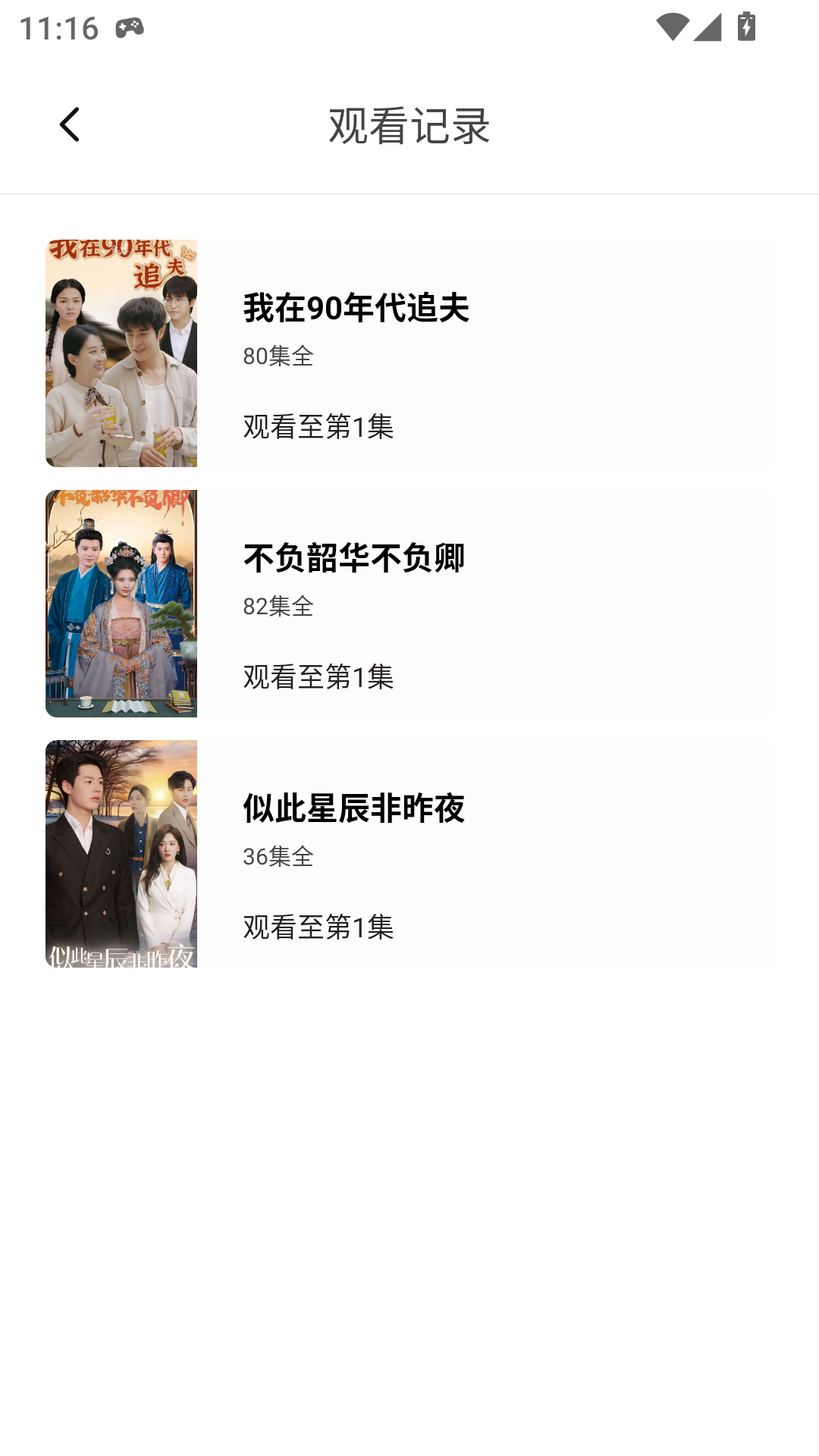
Task: Click the game controller icon in the status bar
Action: [129, 28]
